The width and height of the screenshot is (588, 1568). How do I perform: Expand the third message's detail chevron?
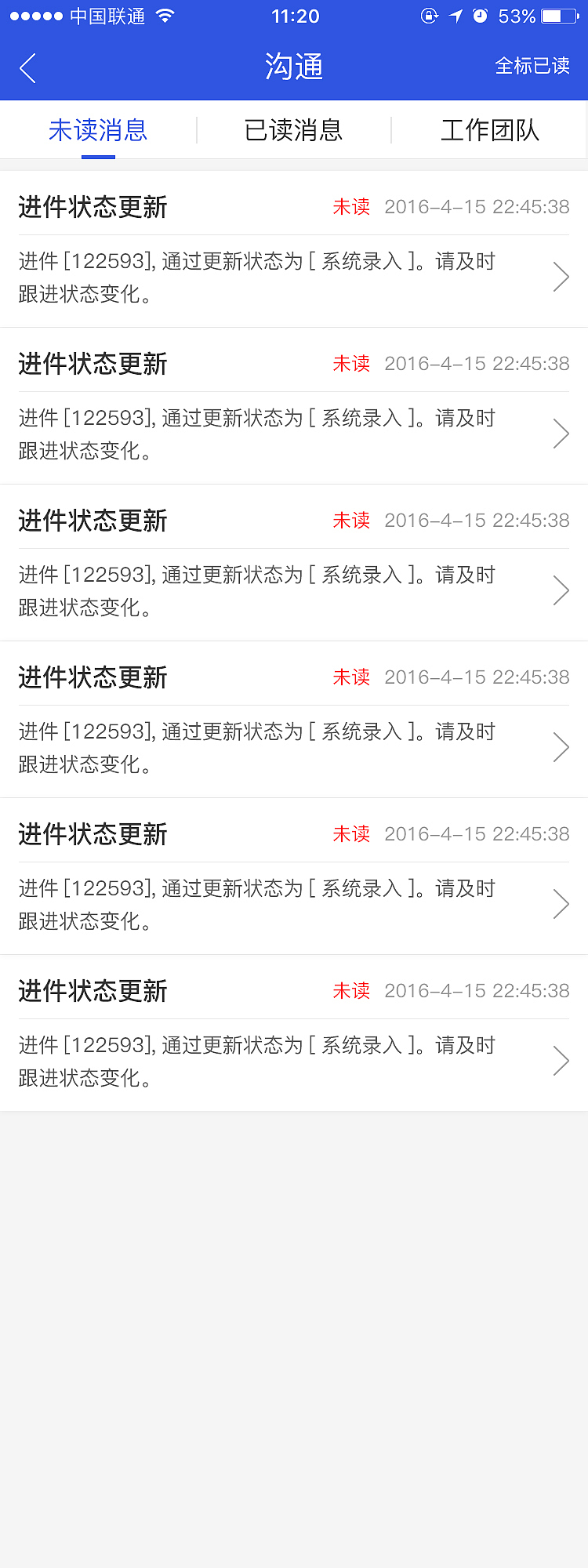(561, 590)
